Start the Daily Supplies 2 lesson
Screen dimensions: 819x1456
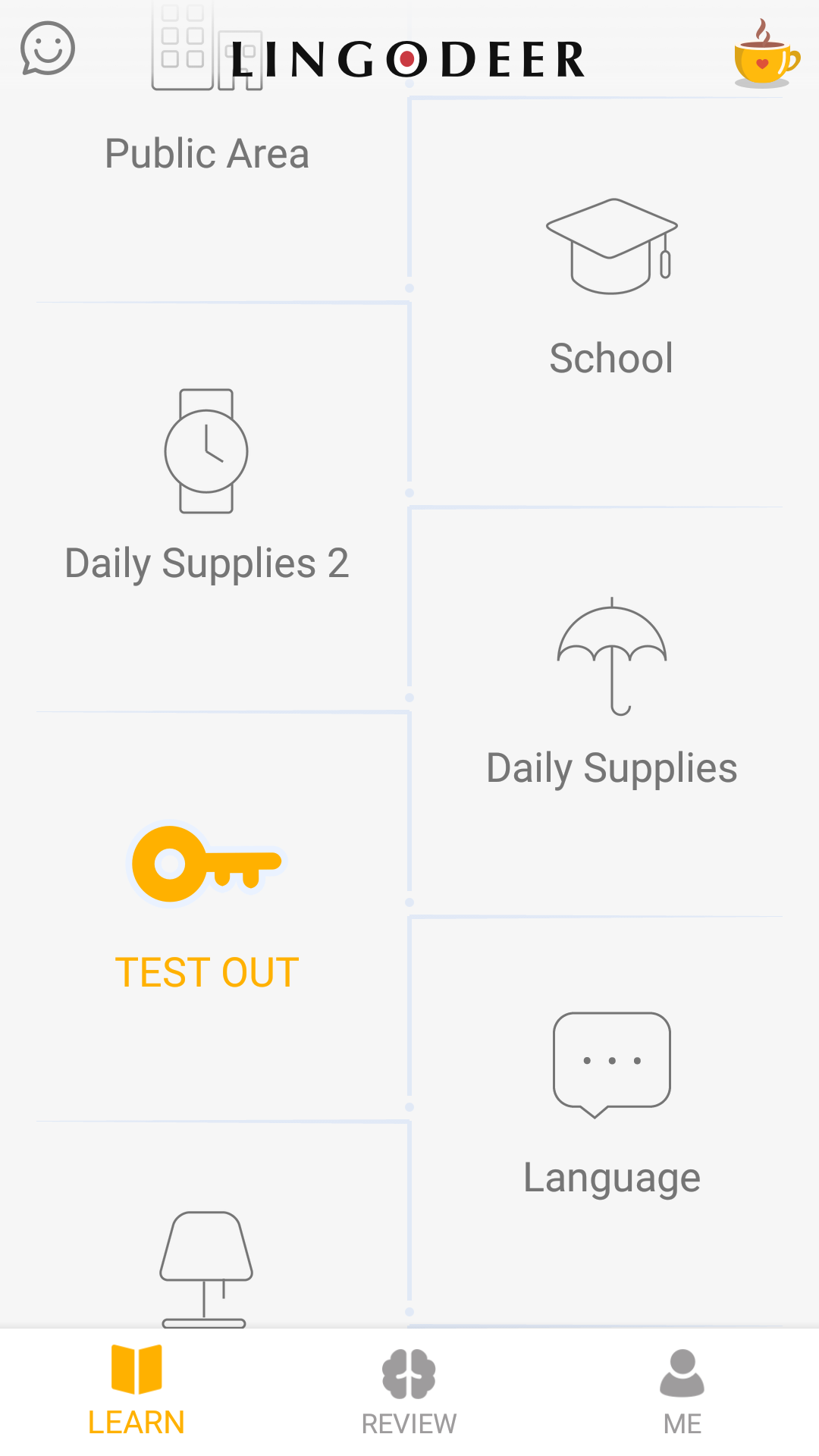(206, 485)
